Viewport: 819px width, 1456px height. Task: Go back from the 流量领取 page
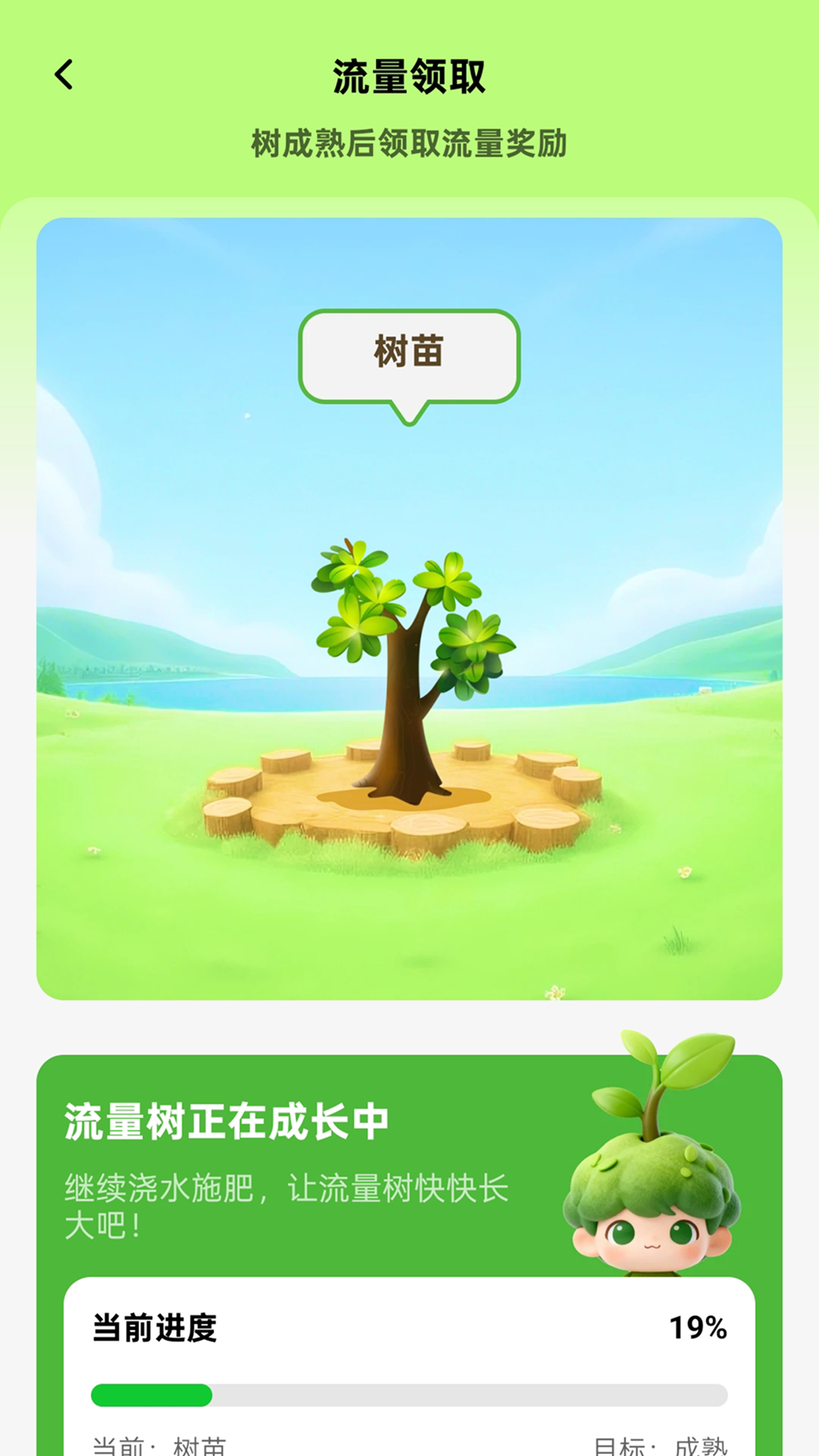coord(64,75)
